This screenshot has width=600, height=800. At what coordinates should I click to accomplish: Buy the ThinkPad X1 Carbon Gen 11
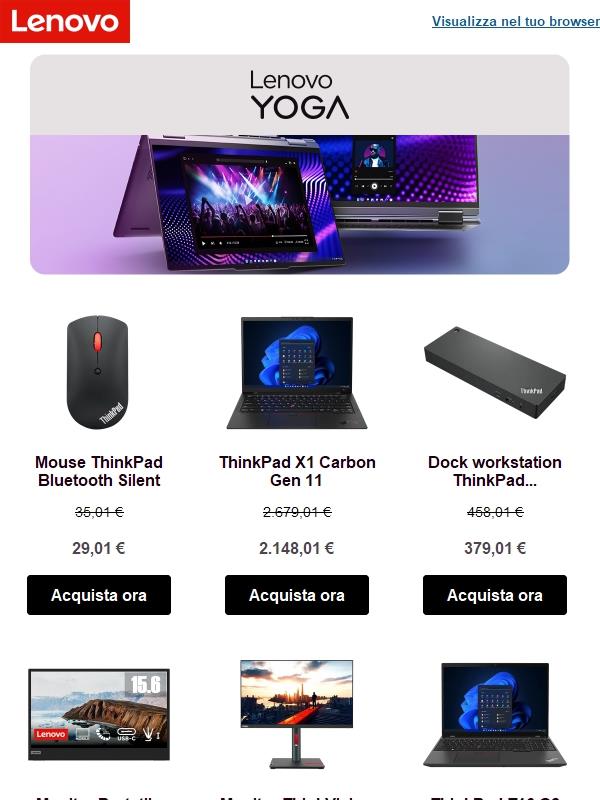point(297,595)
